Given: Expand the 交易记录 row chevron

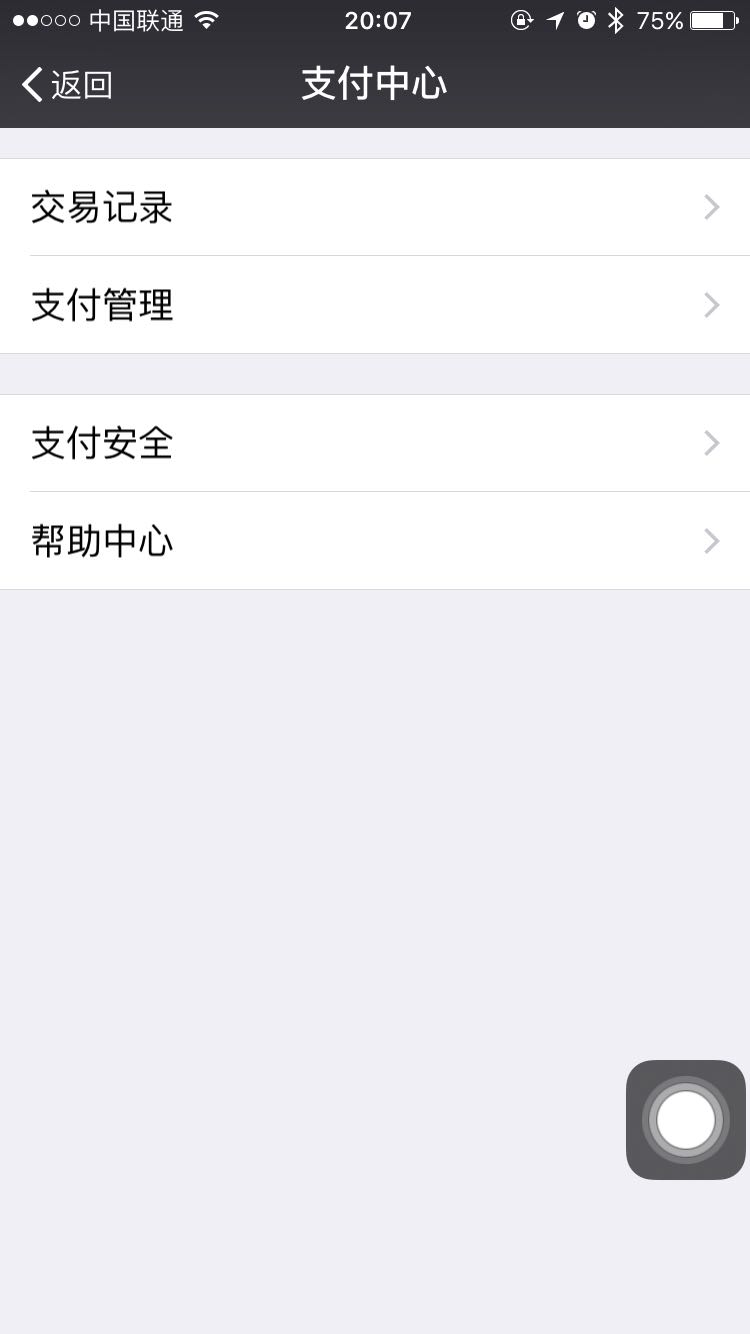Looking at the screenshot, I should (x=711, y=207).
